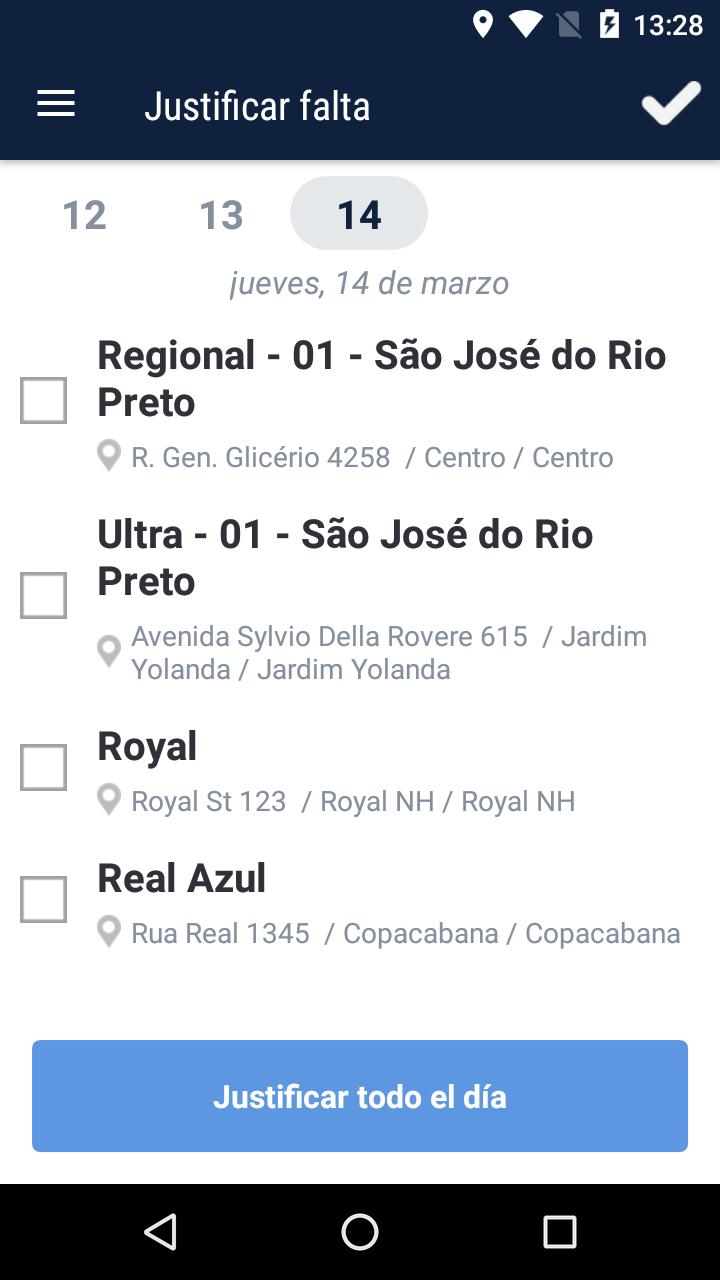Image resolution: width=720 pixels, height=1280 pixels.
Task: Click the jueves, 14 de marzo date label
Action: pyautogui.click(x=368, y=283)
